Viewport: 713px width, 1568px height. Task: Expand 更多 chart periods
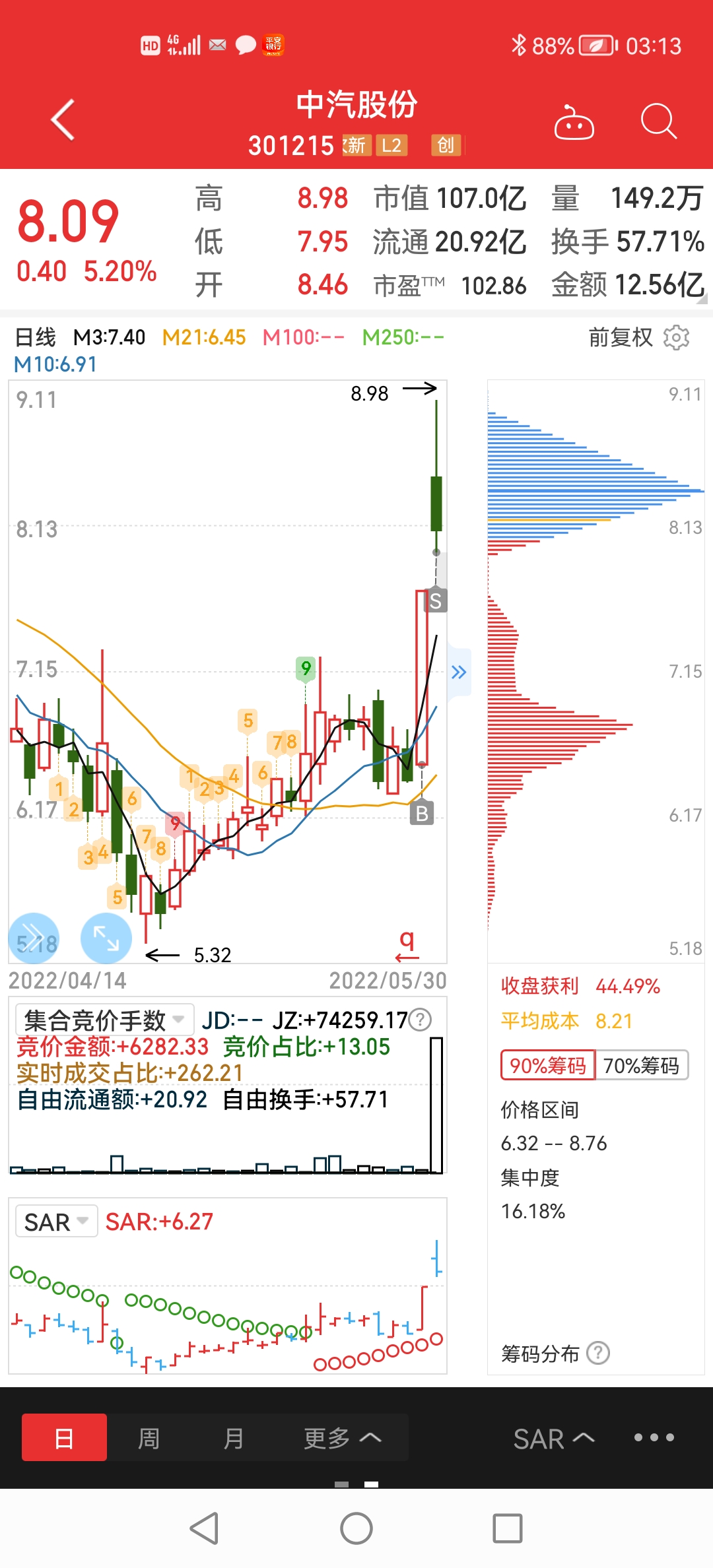pyautogui.click(x=342, y=1437)
